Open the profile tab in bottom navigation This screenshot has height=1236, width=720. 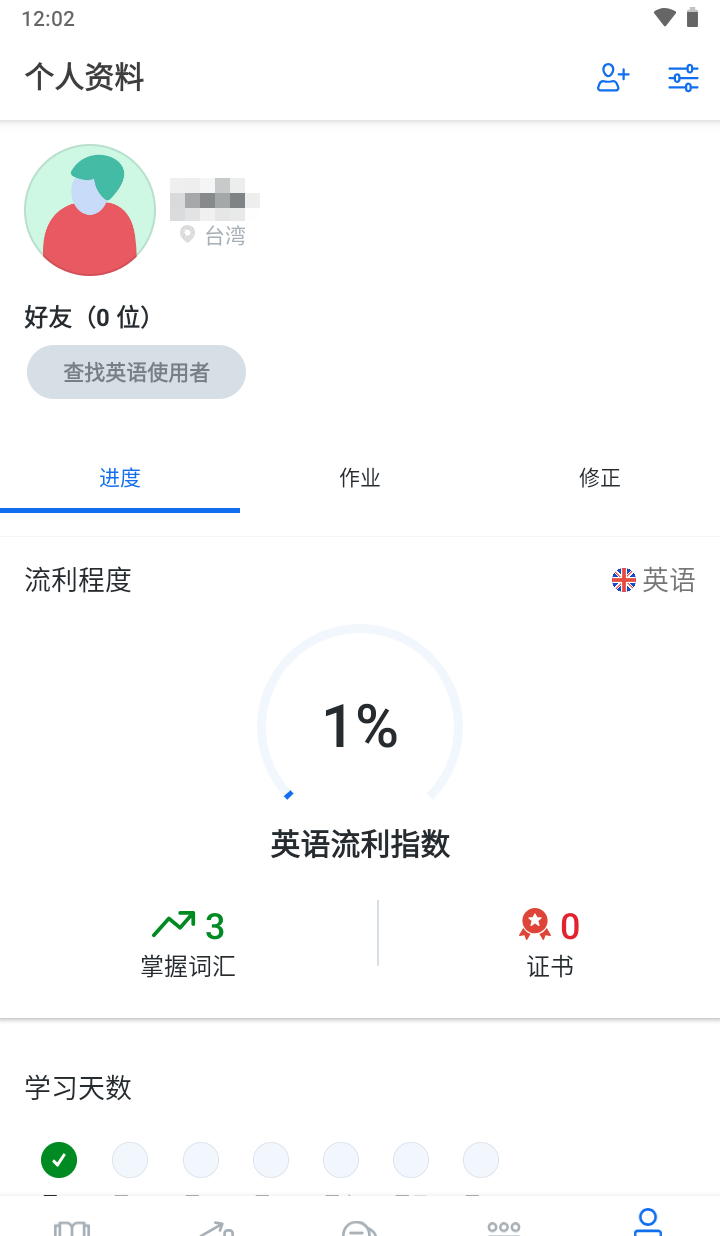coord(648,1221)
